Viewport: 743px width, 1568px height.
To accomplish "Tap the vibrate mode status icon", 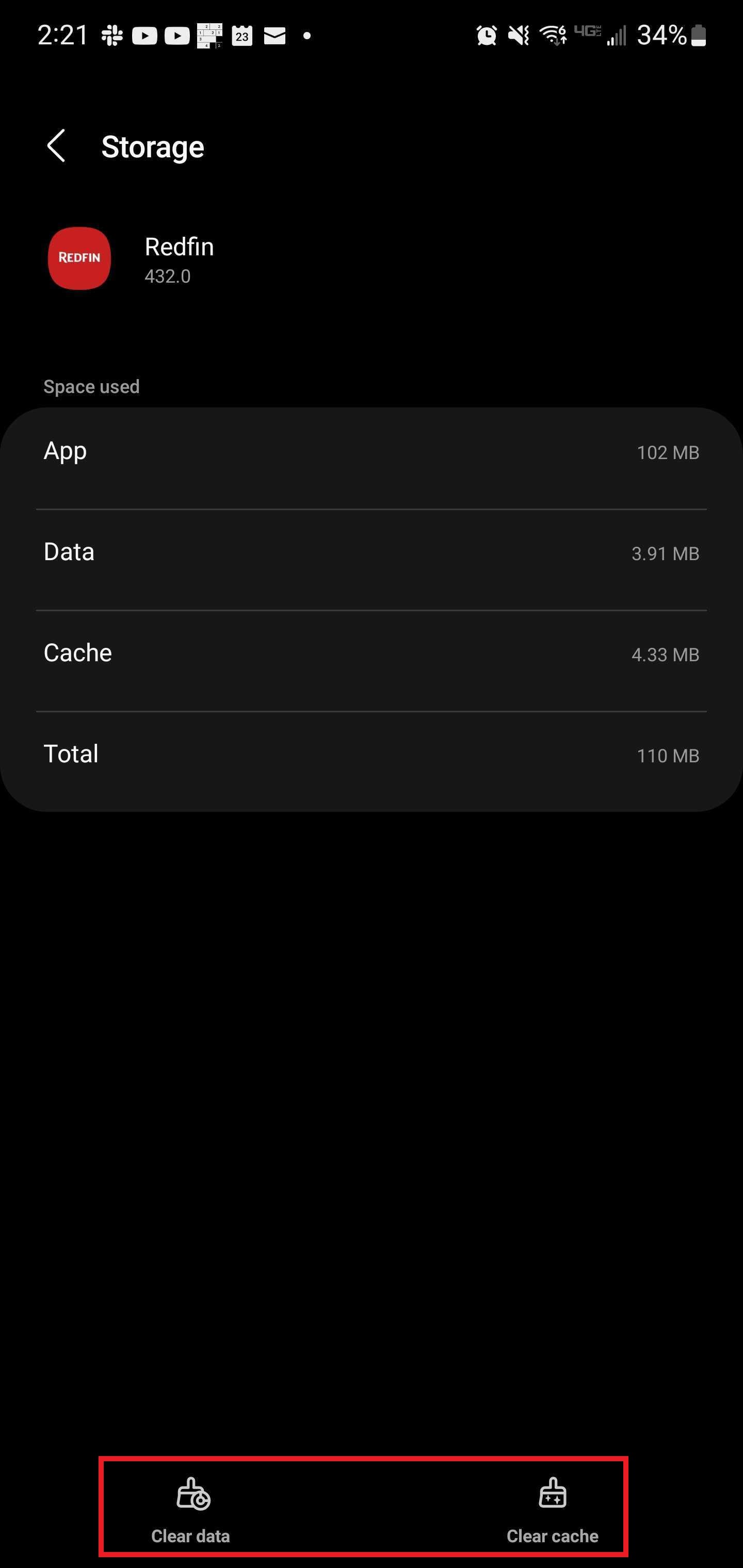I will (517, 35).
